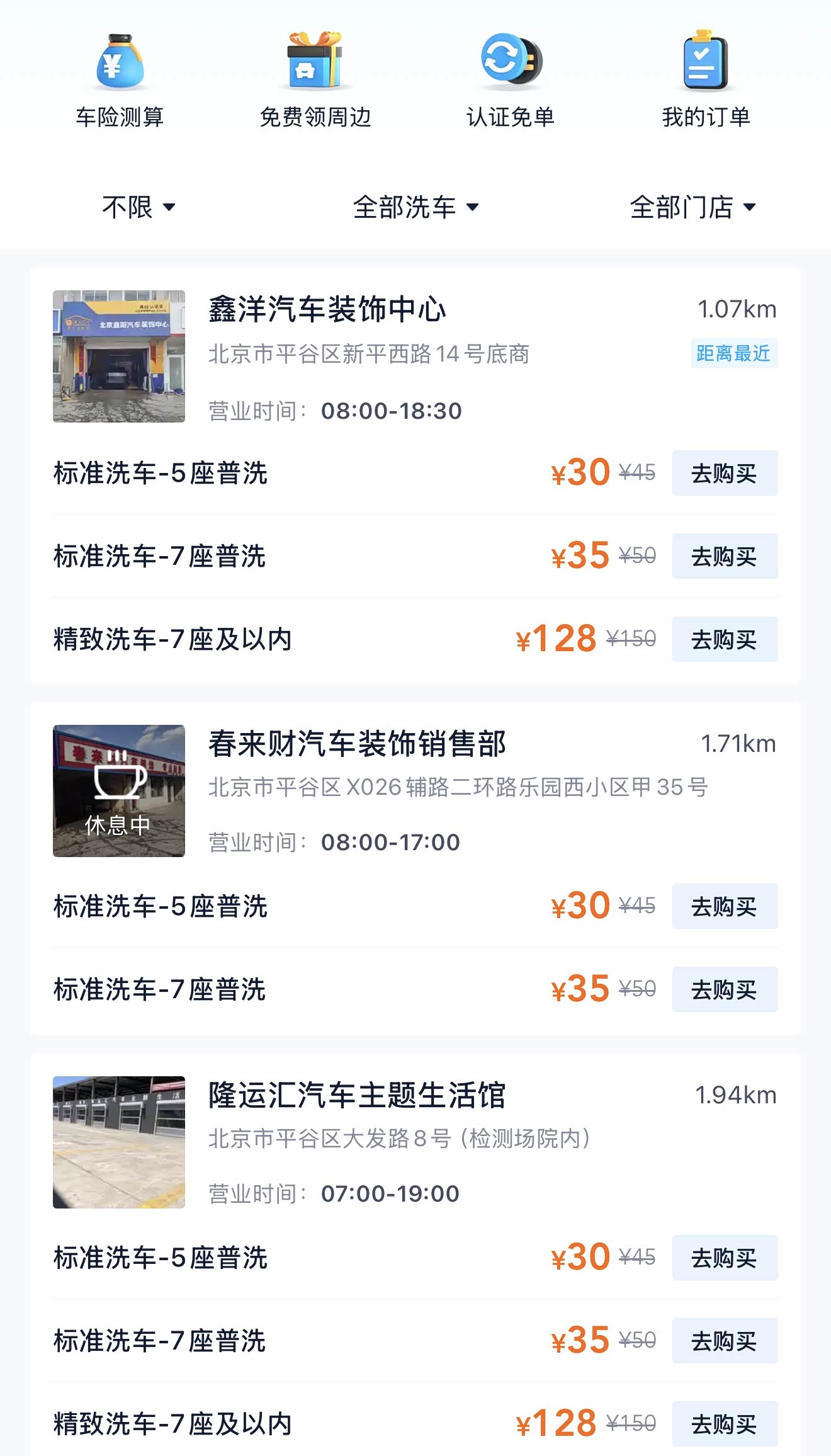
Task: Expand the 不限 filter dropdown
Action: point(138,207)
